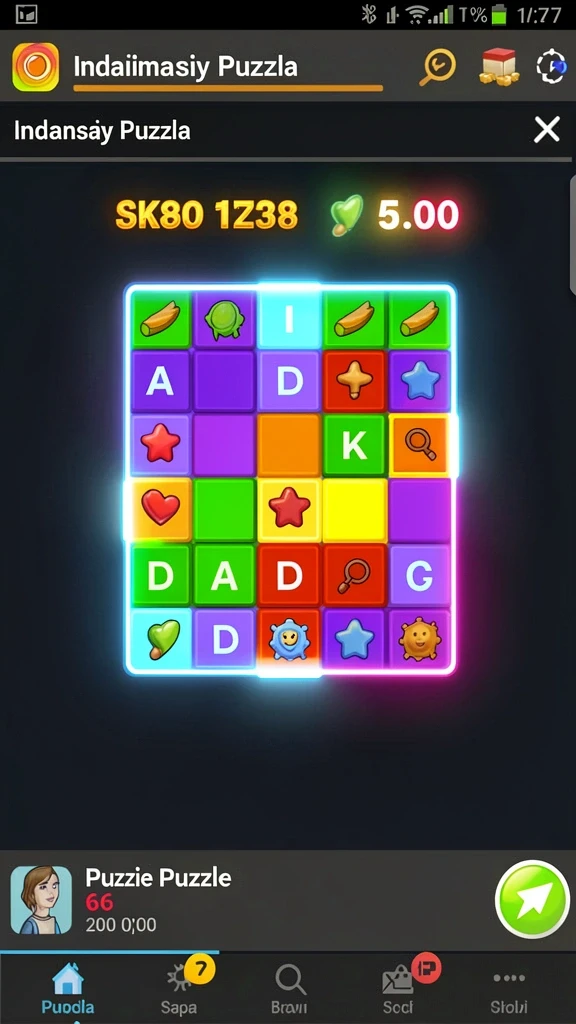Open the player avatar beside Puzzie Puzzle
This screenshot has height=1024, width=576.
coord(41,900)
